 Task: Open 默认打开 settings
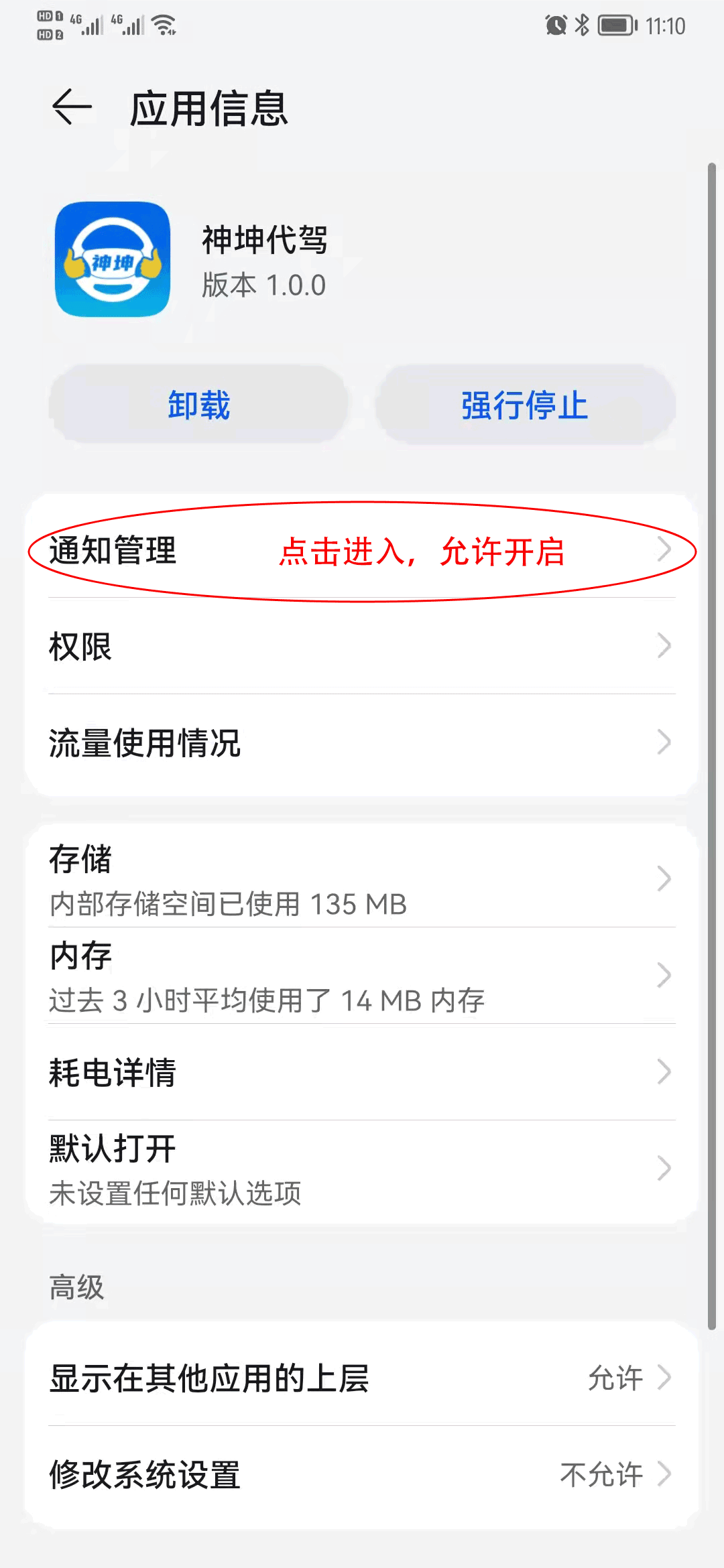[362, 1168]
